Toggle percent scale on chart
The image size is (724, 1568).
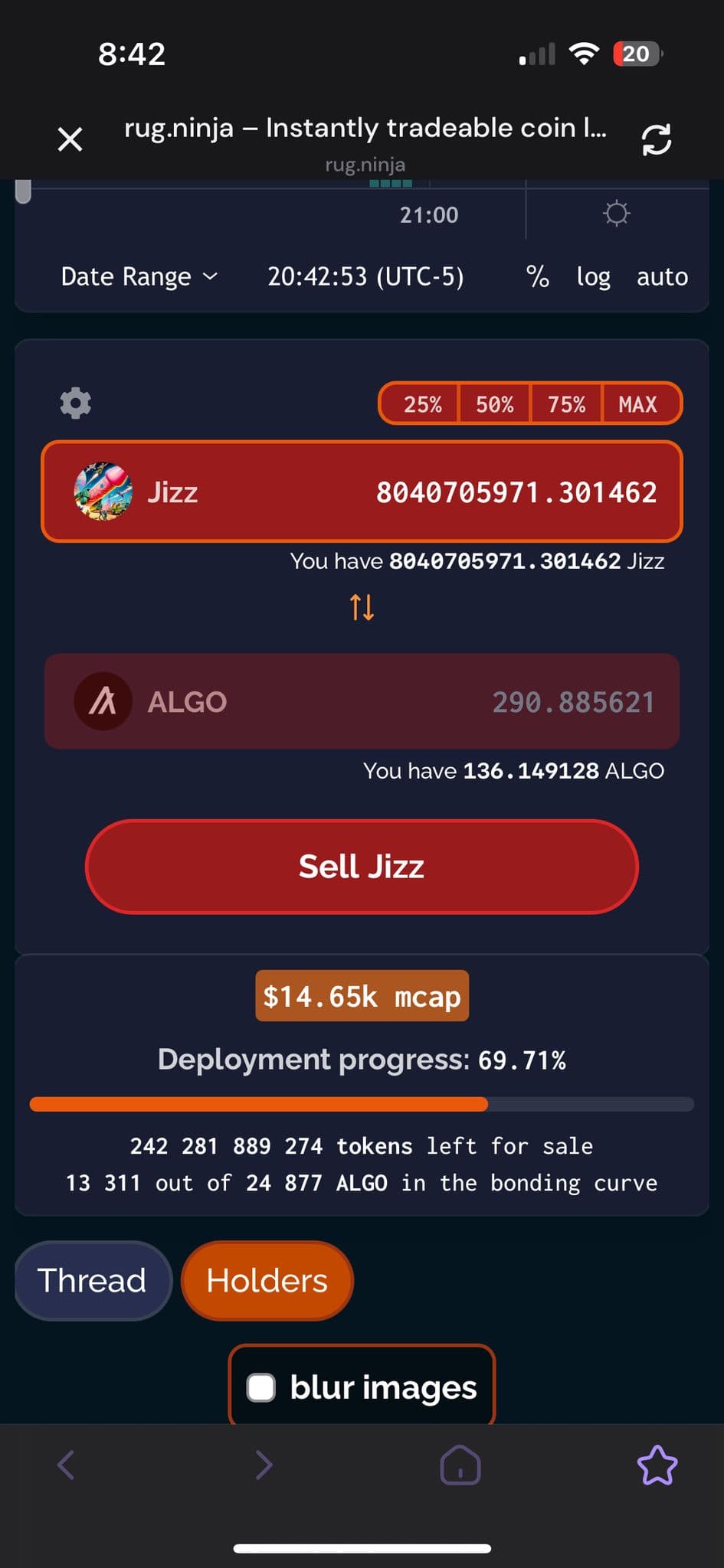tap(537, 276)
